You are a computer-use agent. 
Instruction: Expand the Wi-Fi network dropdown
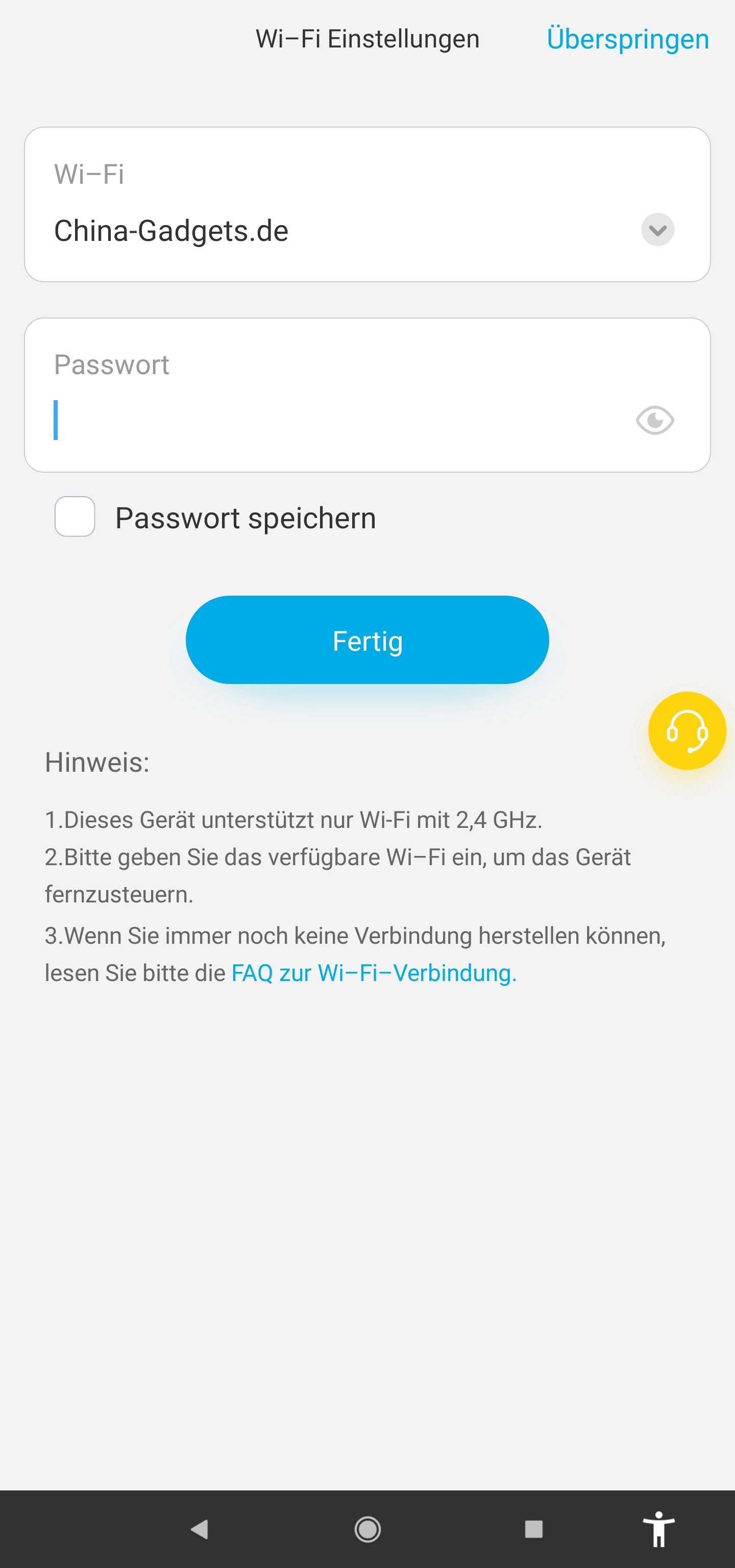pos(657,230)
